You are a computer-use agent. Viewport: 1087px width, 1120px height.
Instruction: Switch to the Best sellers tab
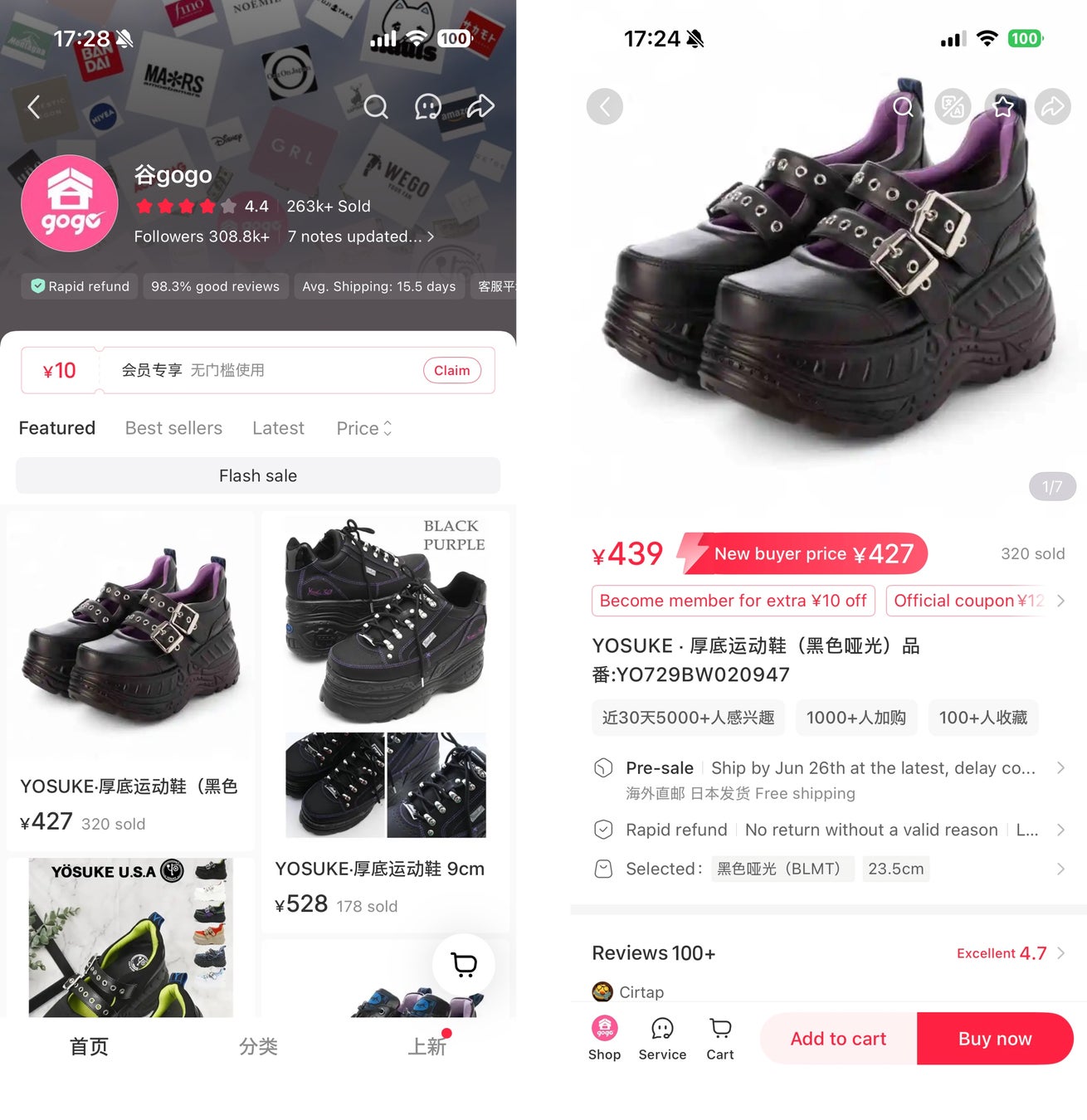coord(173,428)
